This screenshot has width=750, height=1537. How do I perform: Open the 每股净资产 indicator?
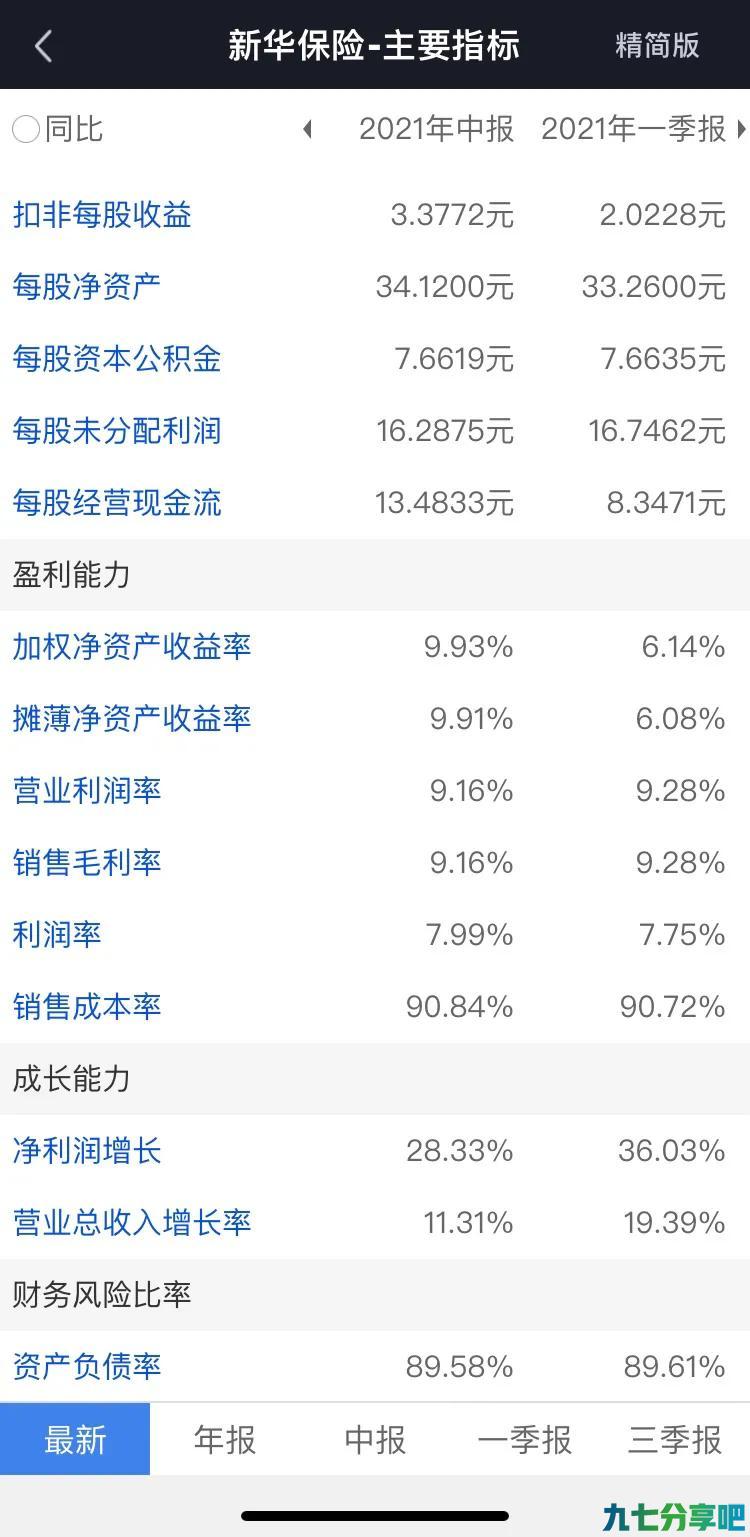tap(87, 287)
